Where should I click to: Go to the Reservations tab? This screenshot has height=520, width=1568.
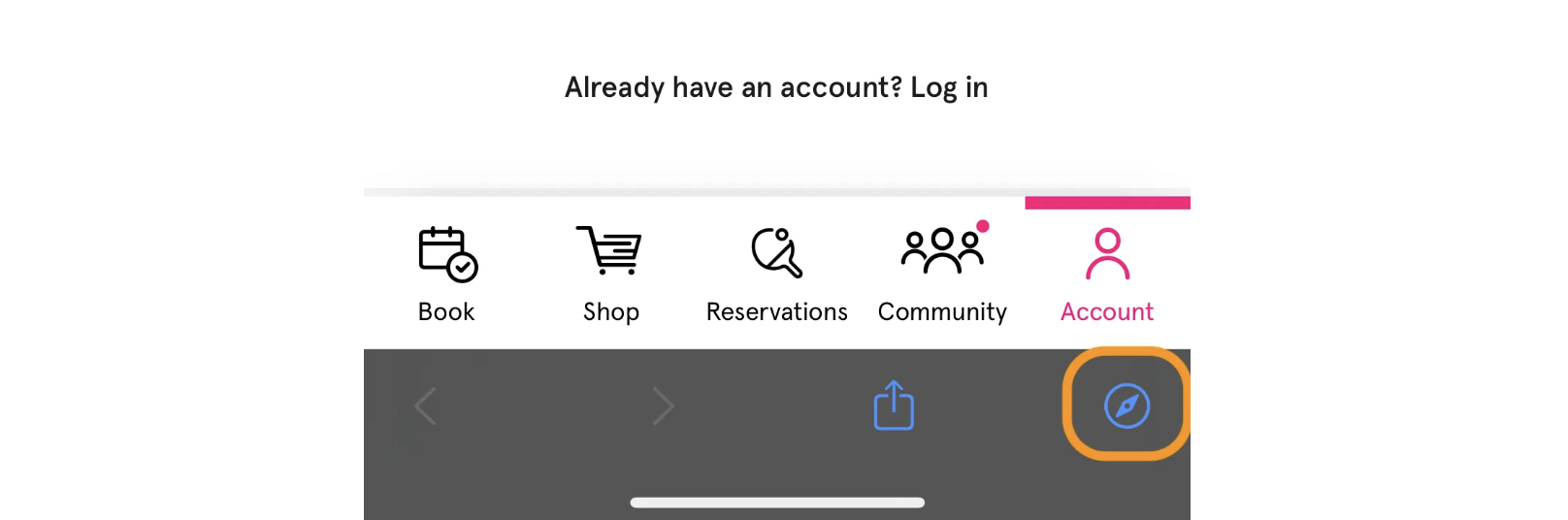tap(776, 274)
